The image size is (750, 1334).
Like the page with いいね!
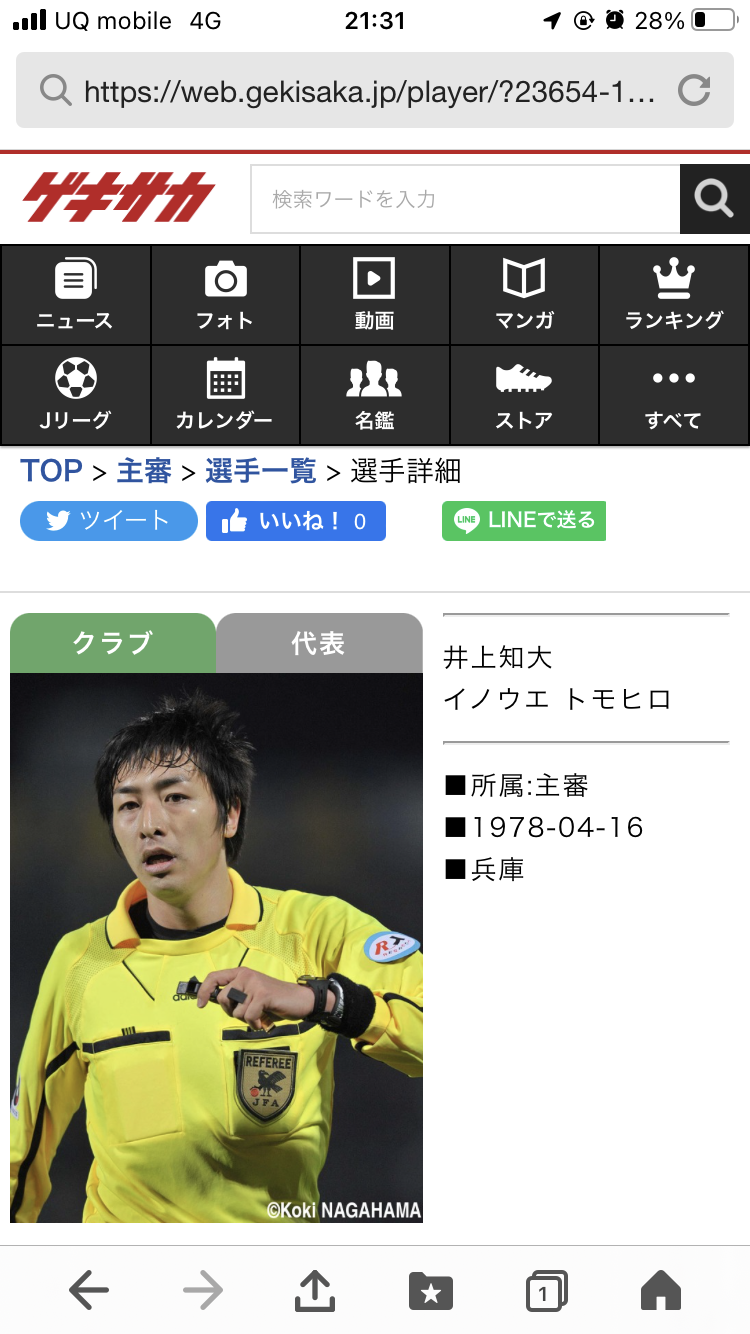click(x=295, y=521)
